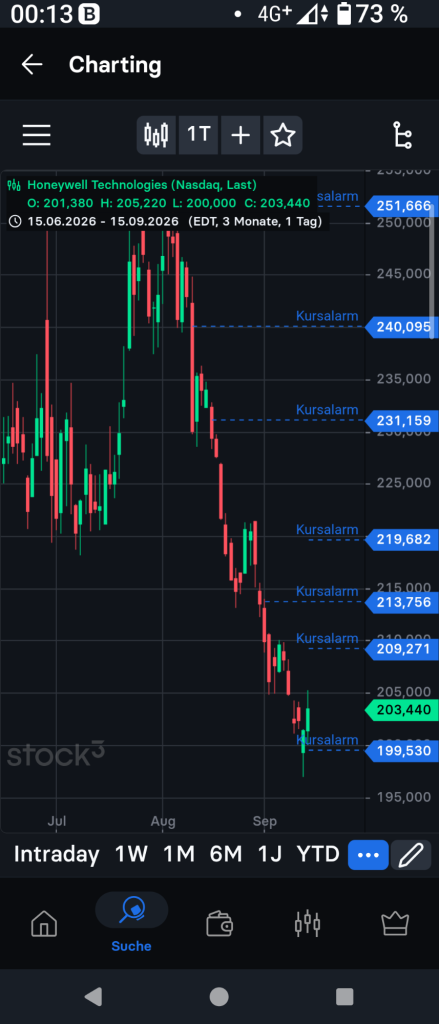
Task: Switch to the 1W time range
Action: pyautogui.click(x=131, y=854)
